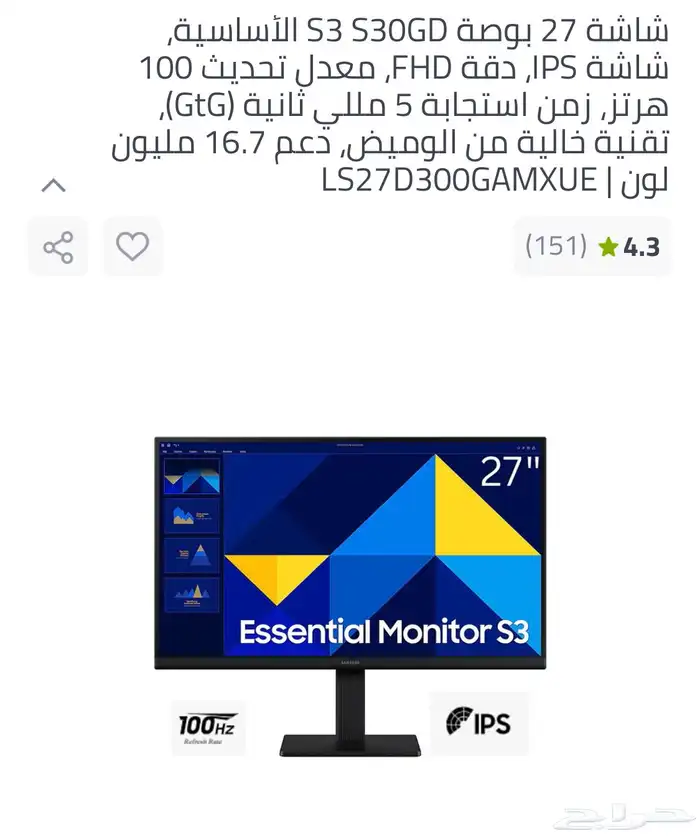
Task: Add the monitor to favorites with the heart
Action: 132,246
